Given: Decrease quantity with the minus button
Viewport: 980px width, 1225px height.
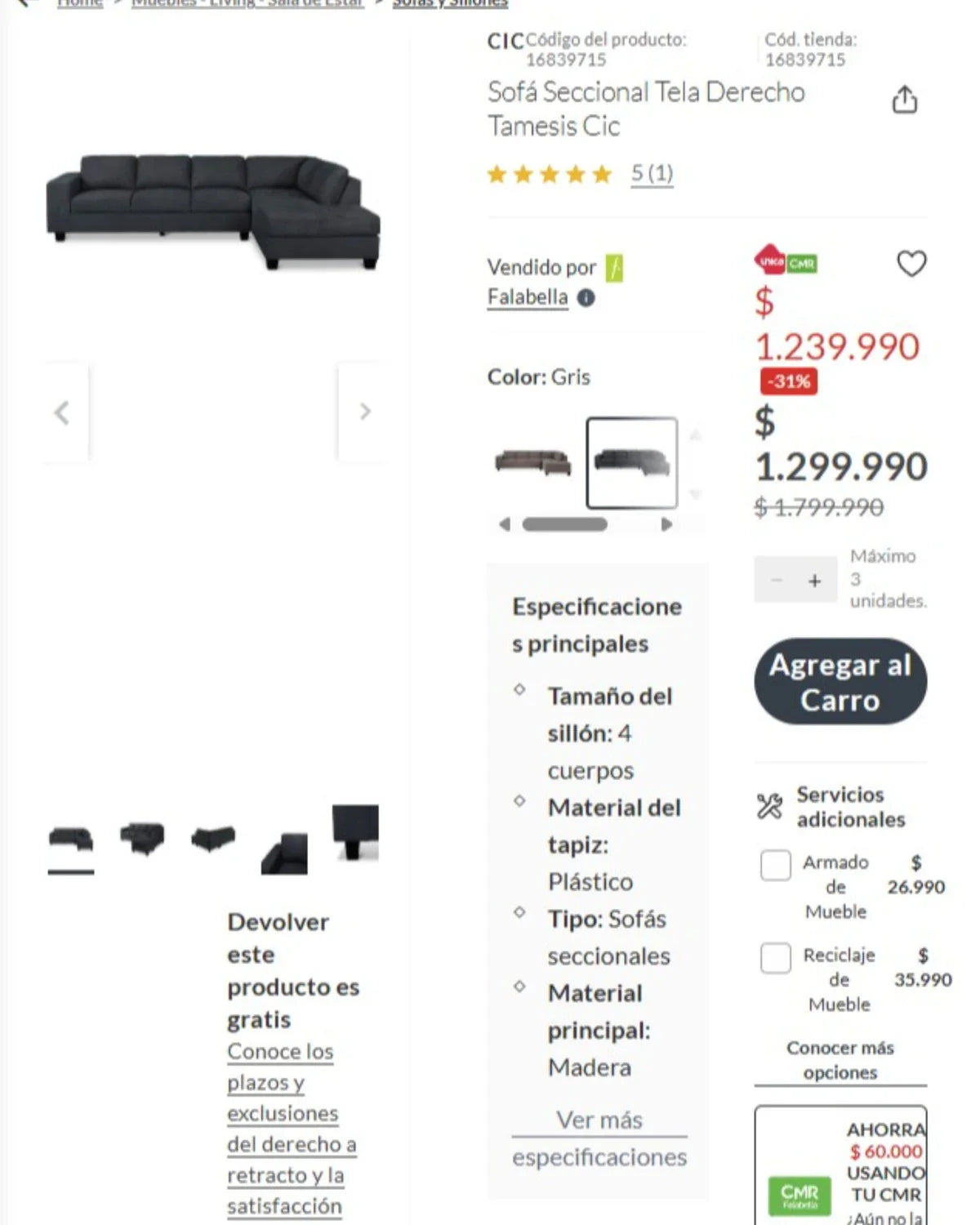Looking at the screenshot, I should (x=777, y=581).
